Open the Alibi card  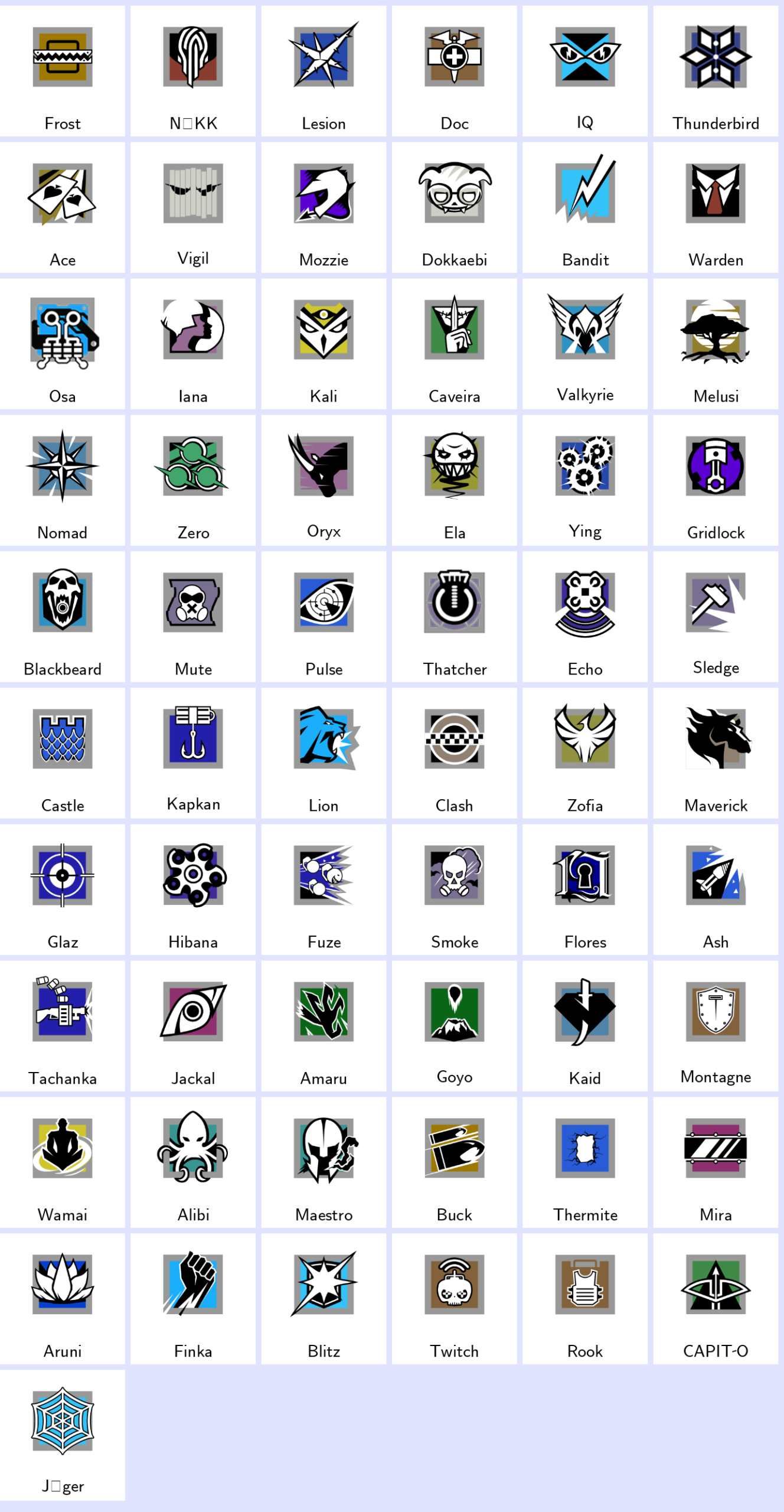(x=193, y=1162)
